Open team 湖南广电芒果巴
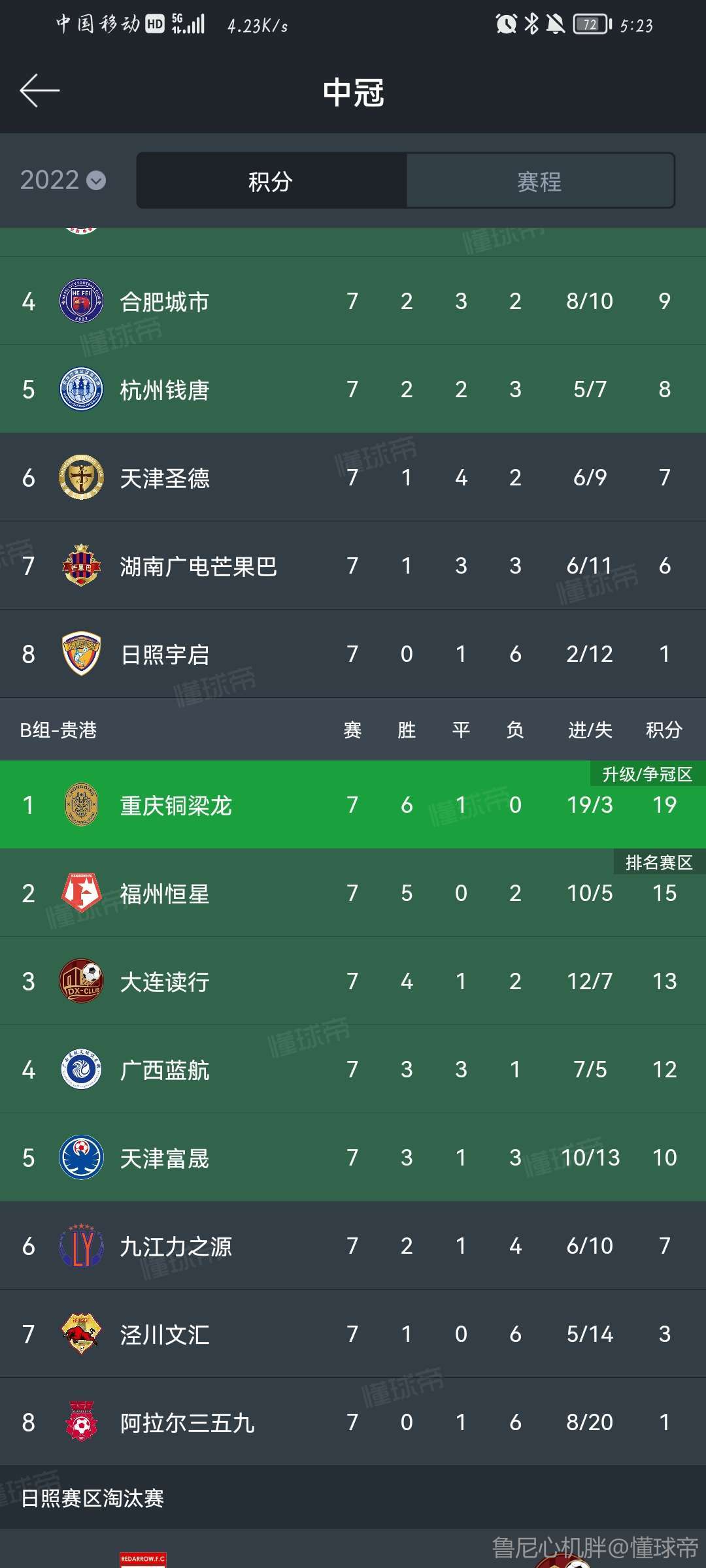The width and height of the screenshot is (706, 1568). [198, 566]
